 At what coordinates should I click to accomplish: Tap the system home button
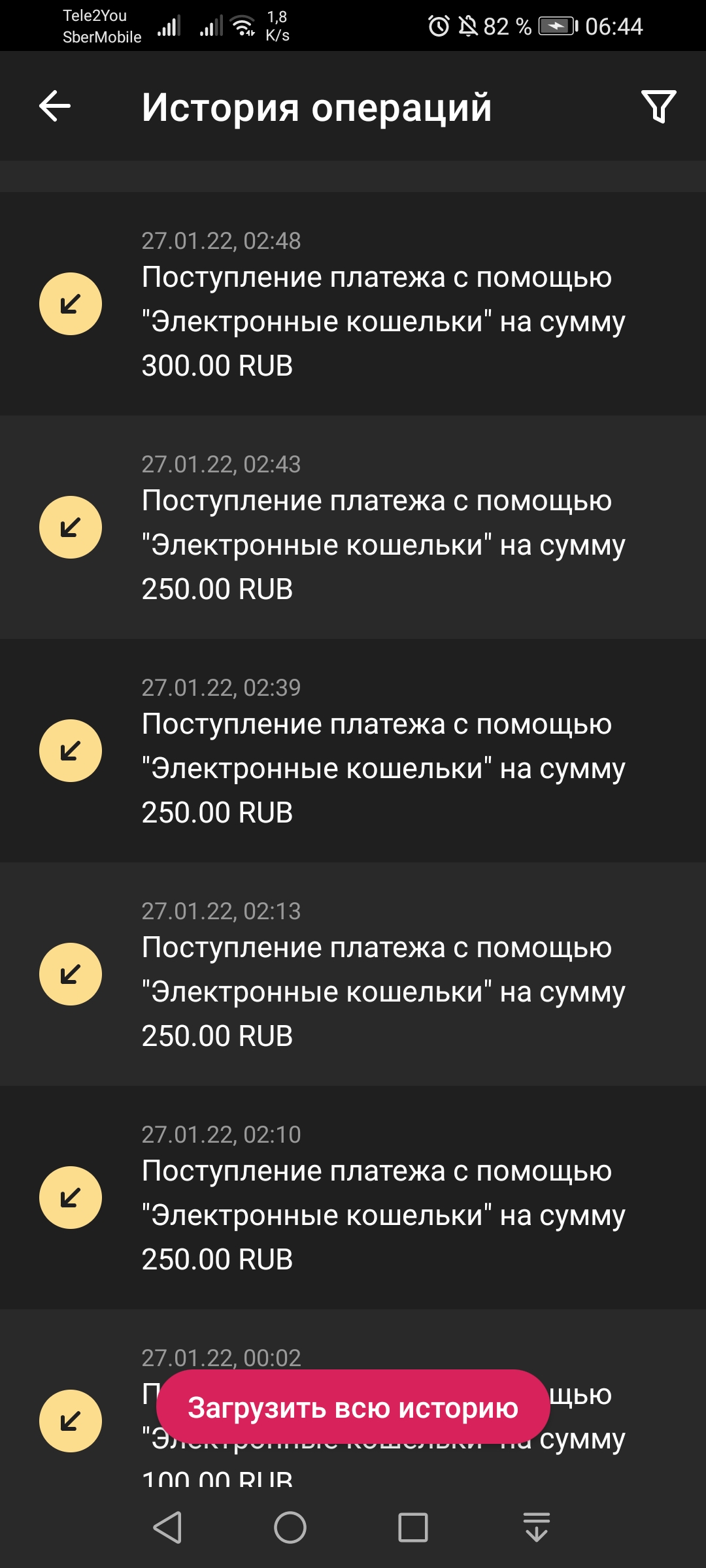(x=290, y=1527)
